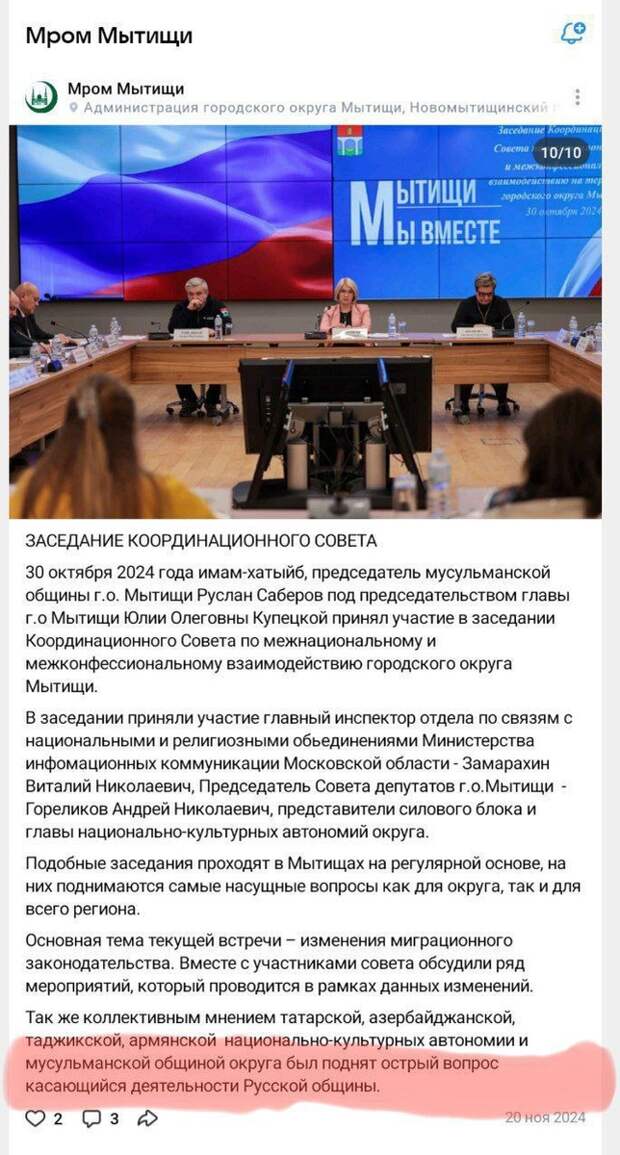This screenshot has height=1155, width=620.
Task: Subscribe to notifications with the bell icon
Action: [573, 33]
